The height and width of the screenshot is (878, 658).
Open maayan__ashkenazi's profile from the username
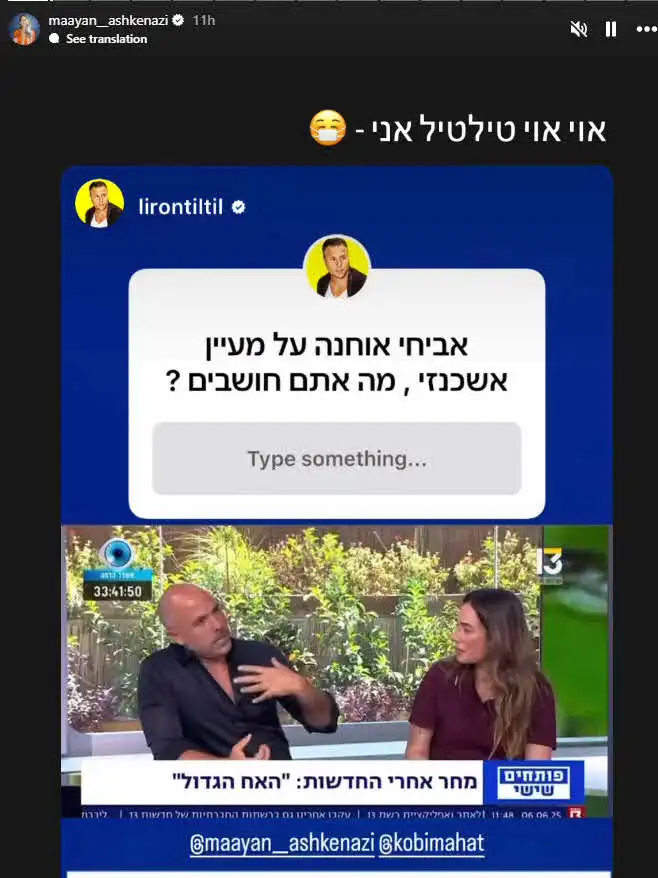coord(109,20)
